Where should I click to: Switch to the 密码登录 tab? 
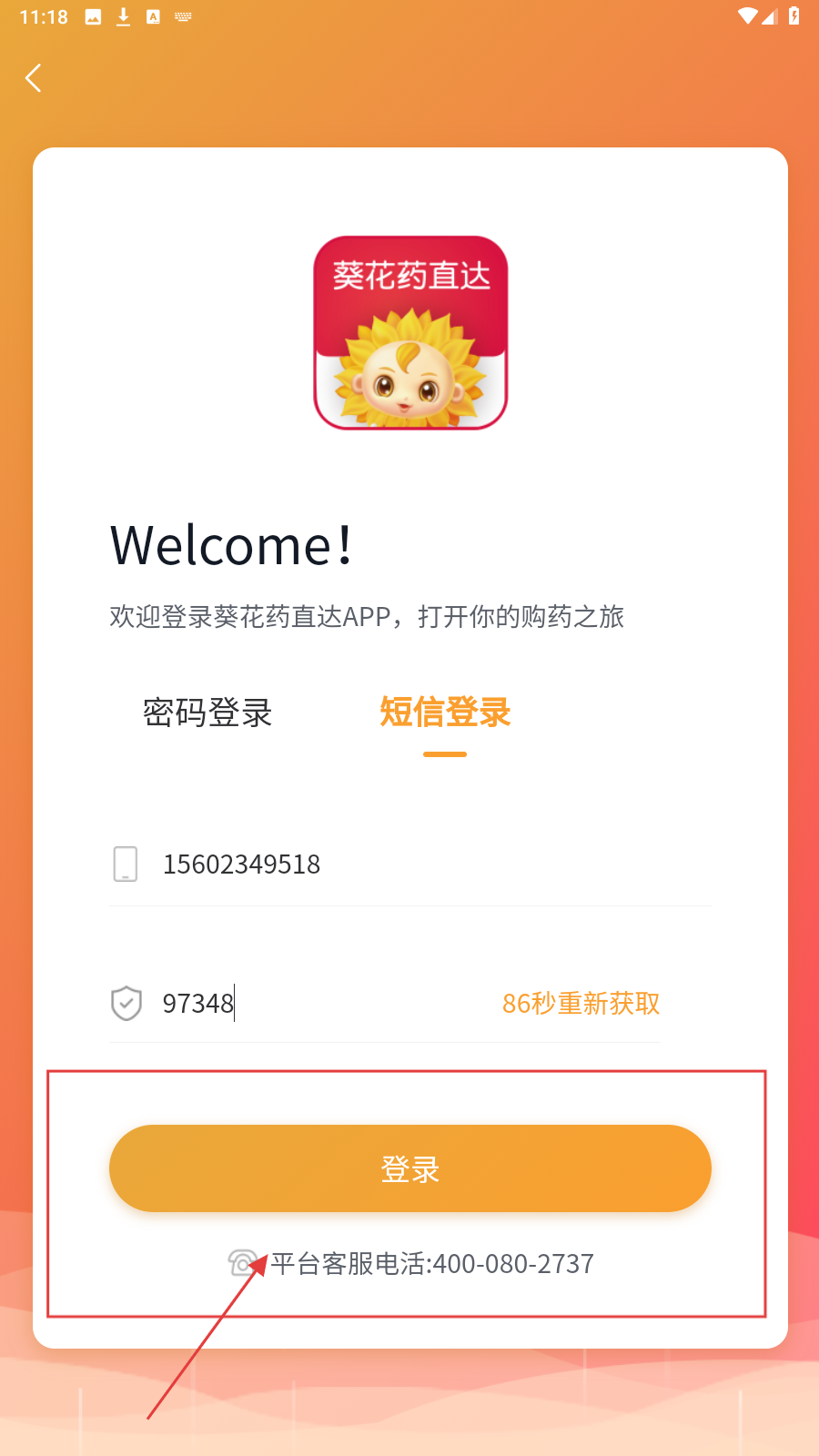[207, 713]
